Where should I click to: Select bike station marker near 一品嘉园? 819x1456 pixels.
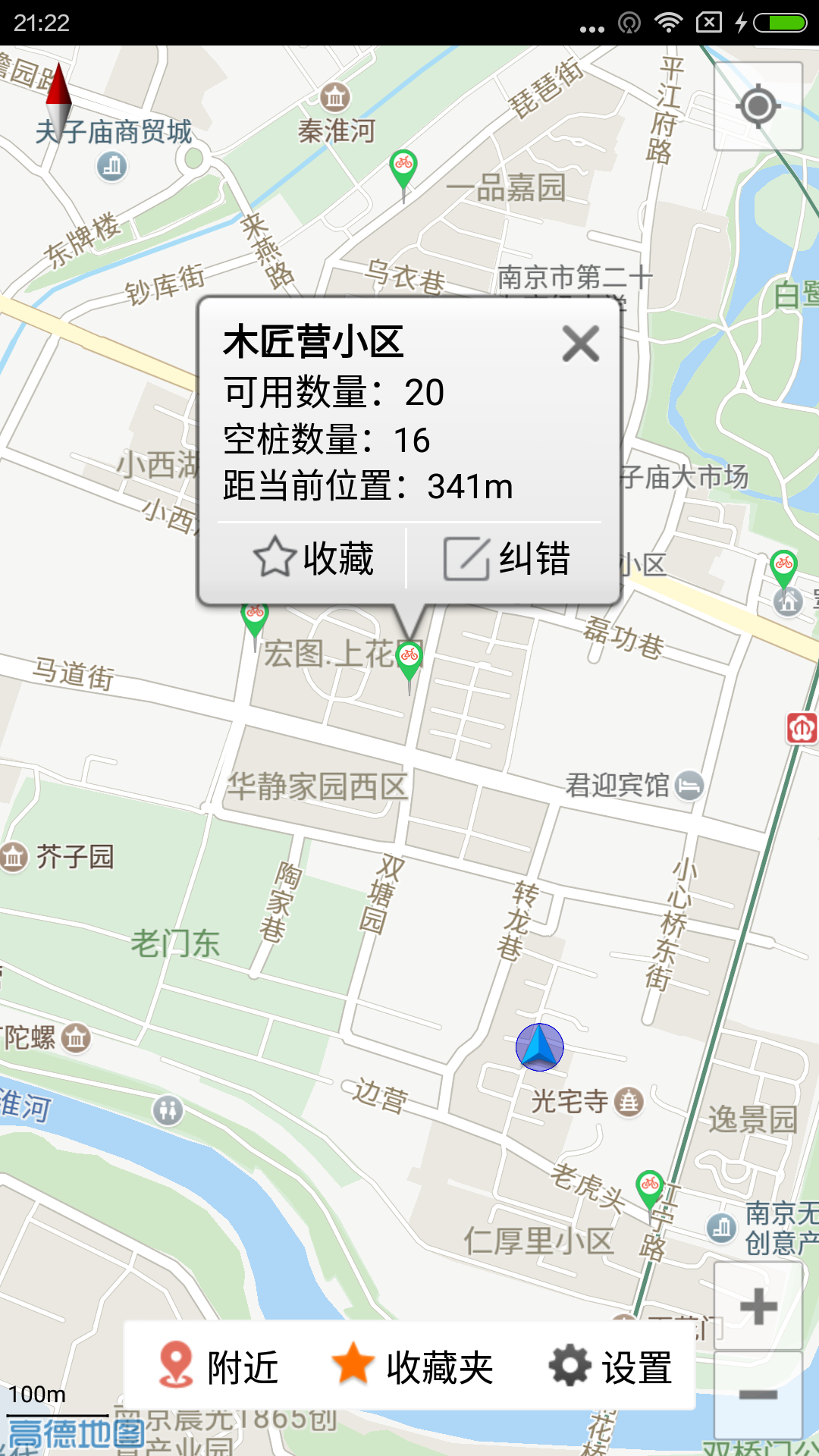403,167
